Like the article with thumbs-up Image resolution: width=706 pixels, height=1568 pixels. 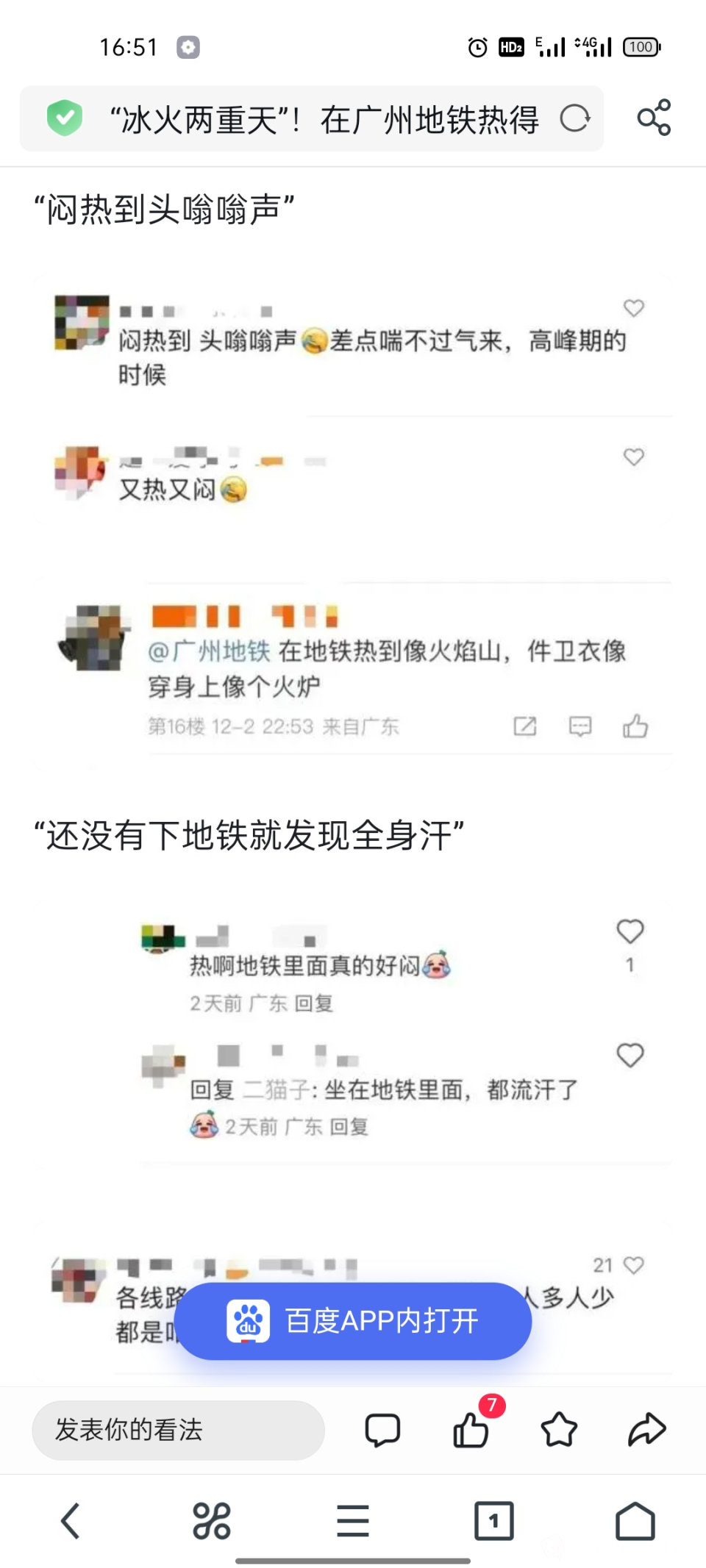(471, 1430)
